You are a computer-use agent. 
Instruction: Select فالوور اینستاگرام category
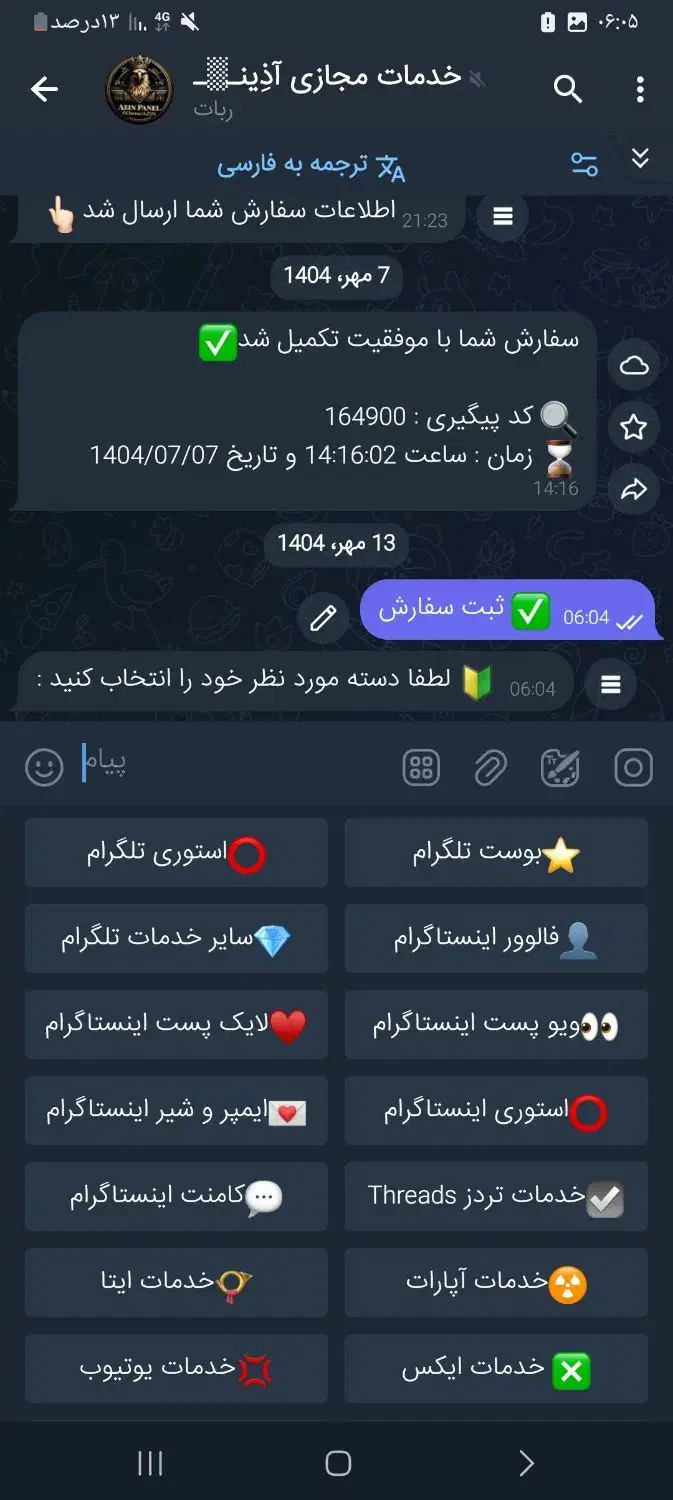(496, 939)
